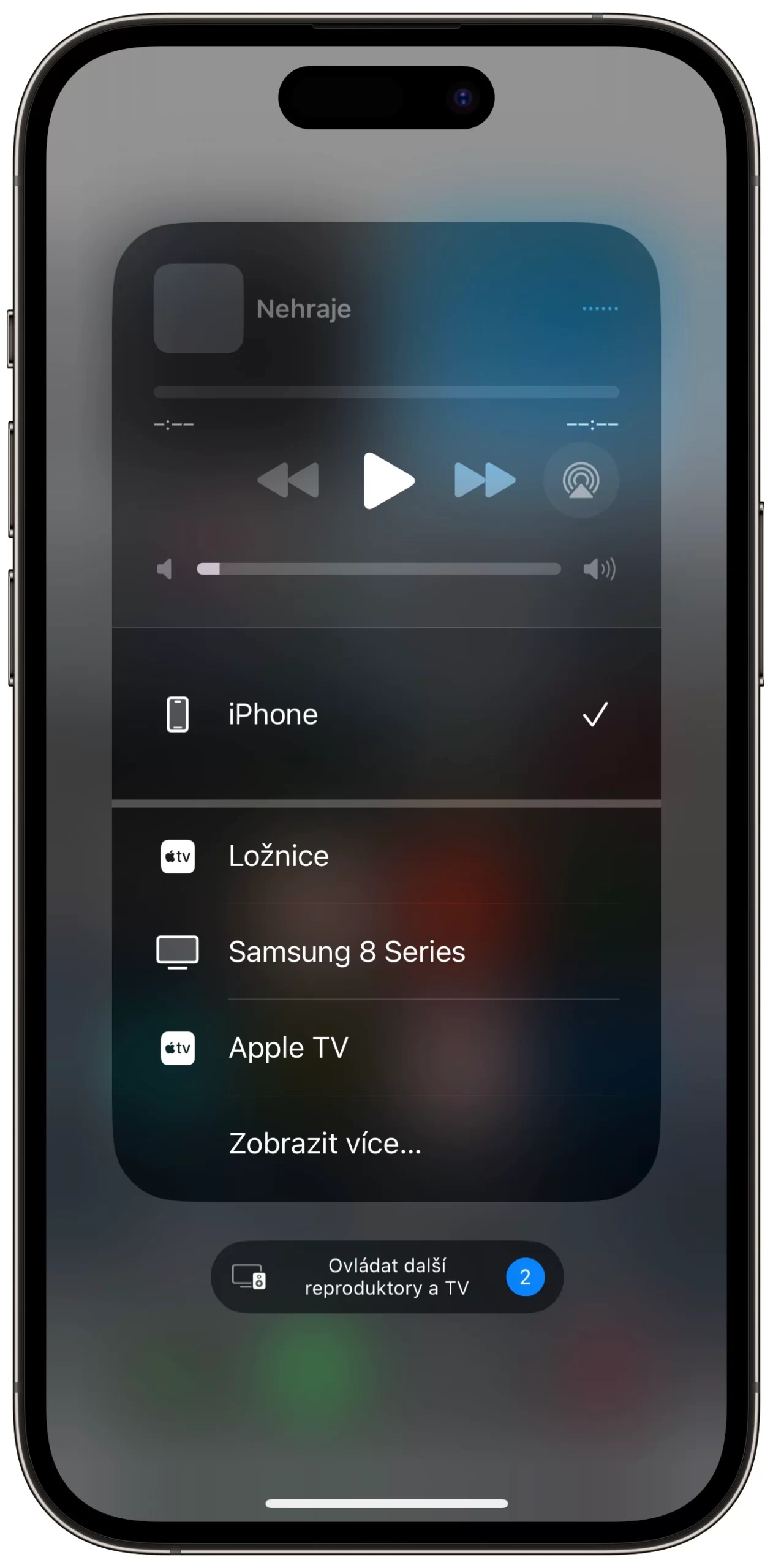Open Ovládat další reproduktory a TV

(386, 1277)
